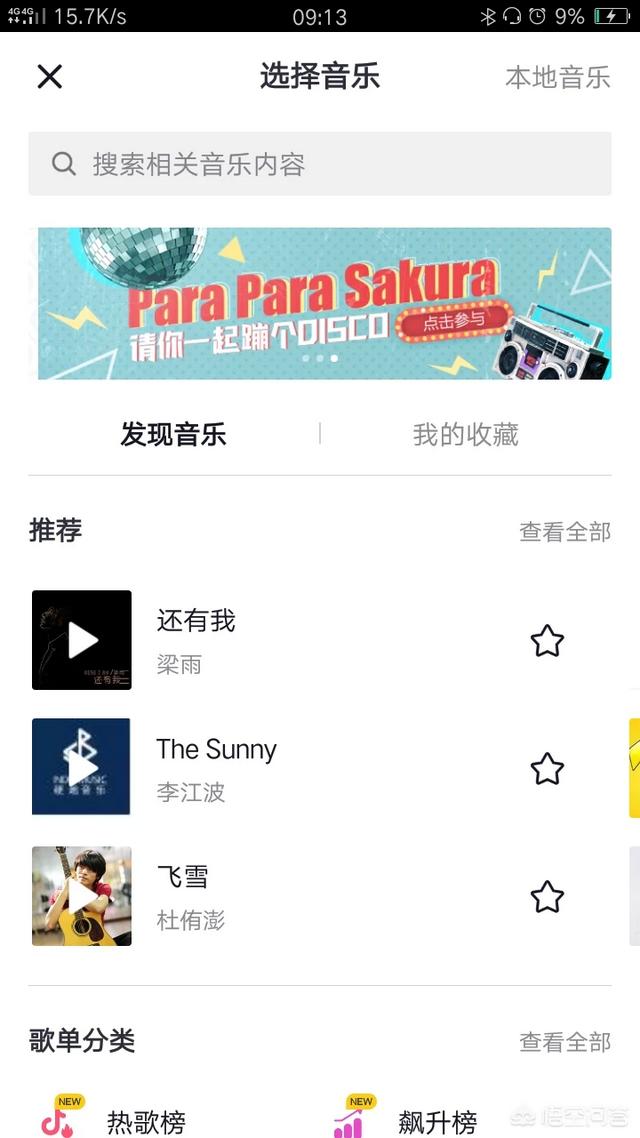Image resolution: width=640 pixels, height=1138 pixels.
Task: Open 本地音乐 local music
Action: (x=557, y=77)
